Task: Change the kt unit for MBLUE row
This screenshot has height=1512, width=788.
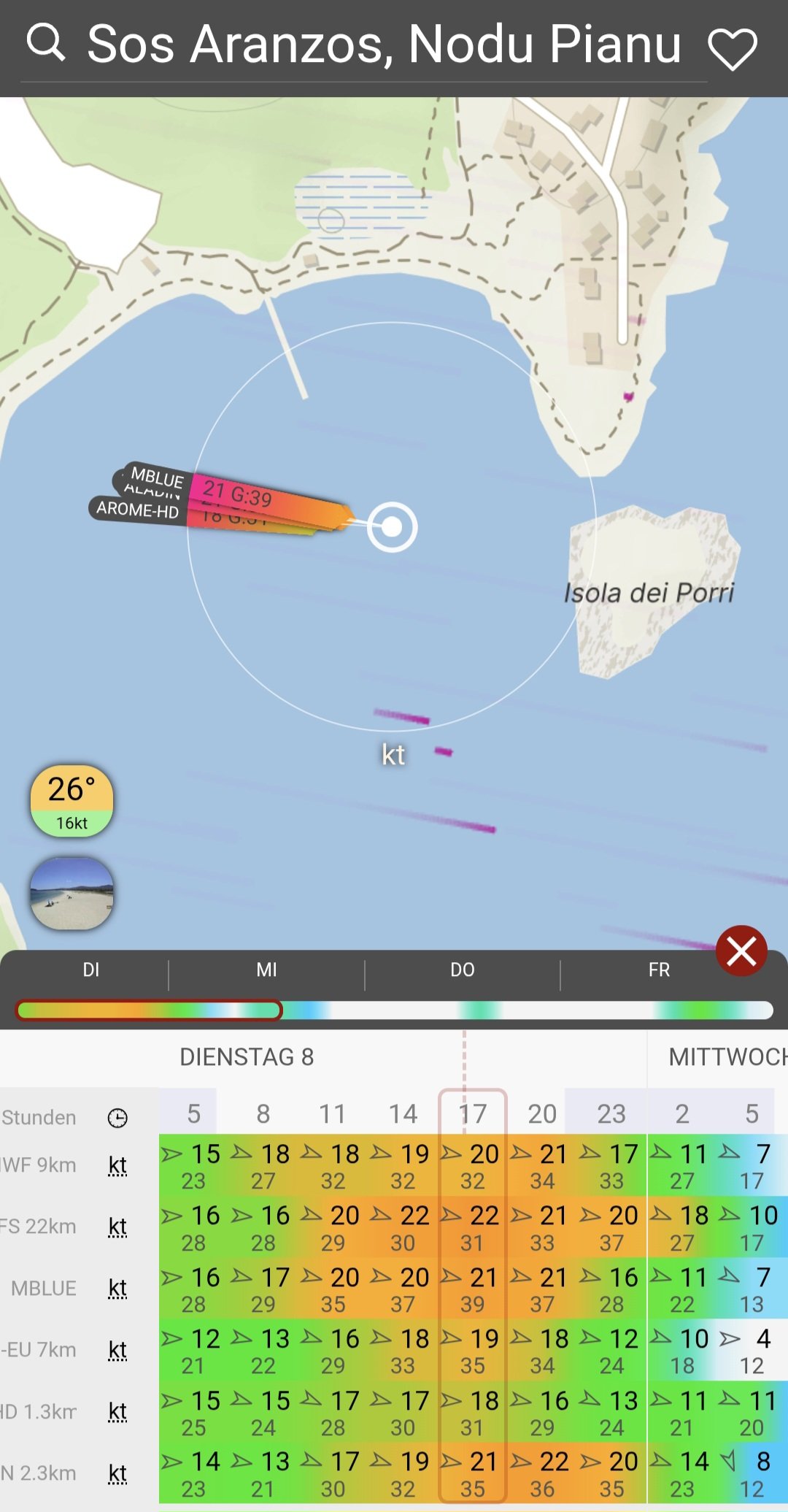Action: click(x=117, y=1289)
